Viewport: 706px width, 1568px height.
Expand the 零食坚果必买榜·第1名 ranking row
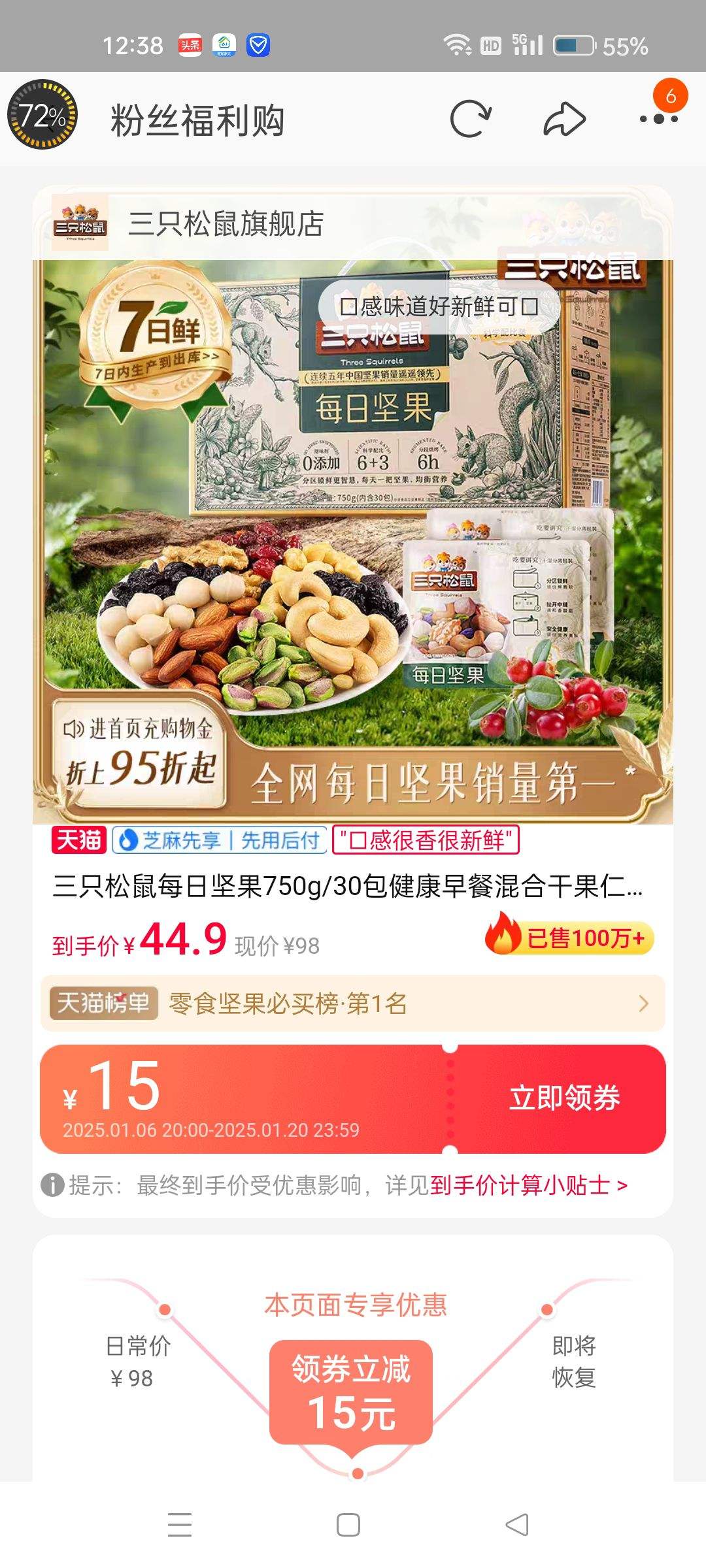[x=353, y=1004]
